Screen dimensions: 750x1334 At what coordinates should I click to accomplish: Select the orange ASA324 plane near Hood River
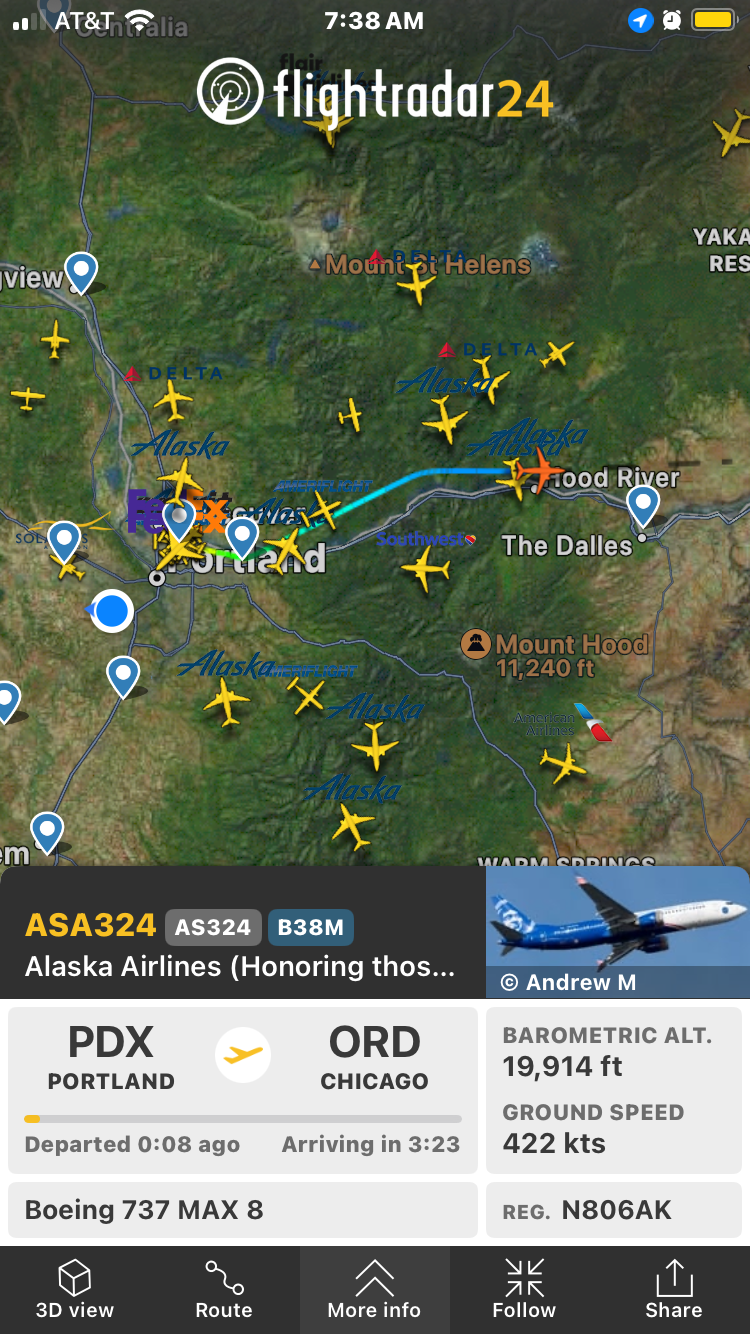click(x=542, y=468)
